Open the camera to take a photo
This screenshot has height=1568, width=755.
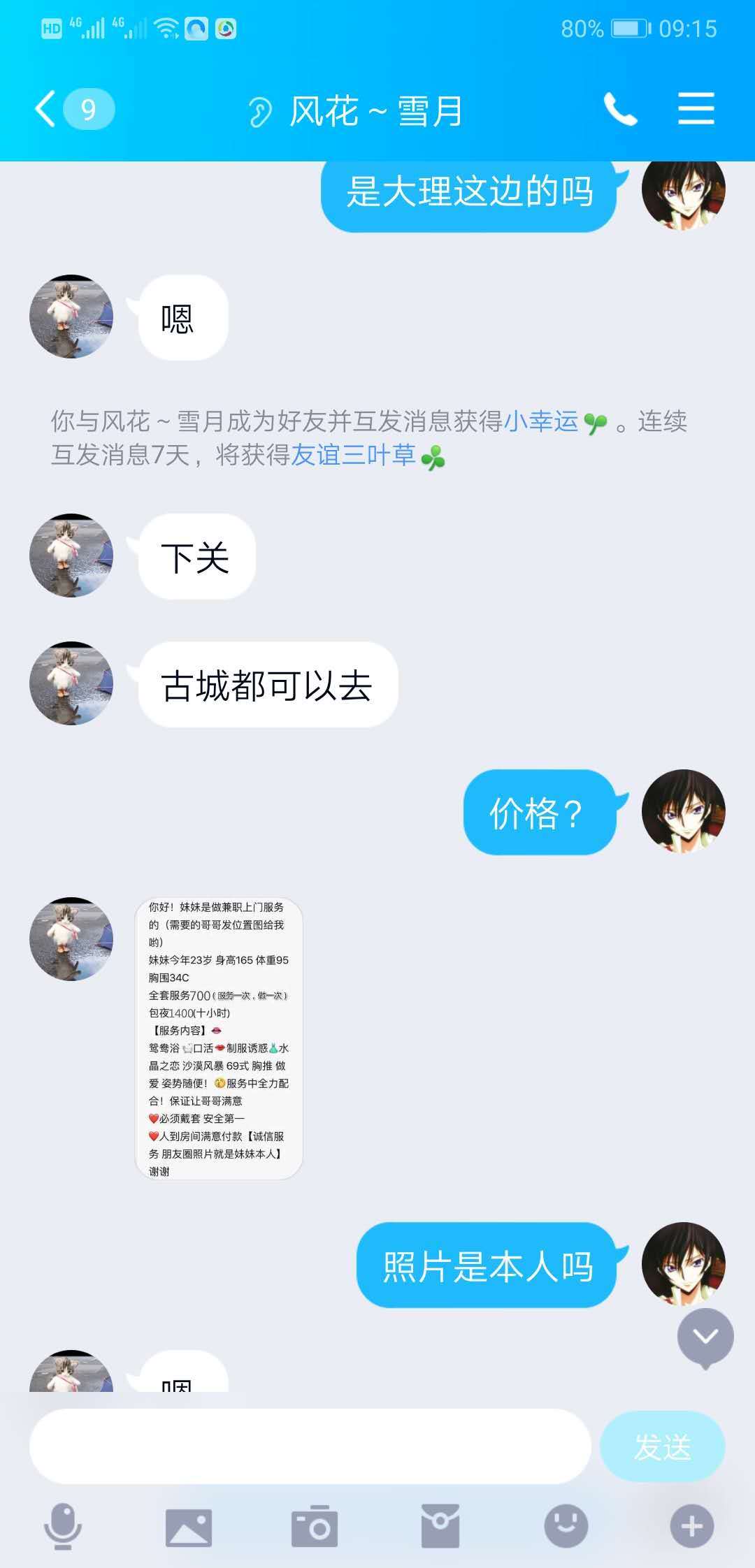315,1527
